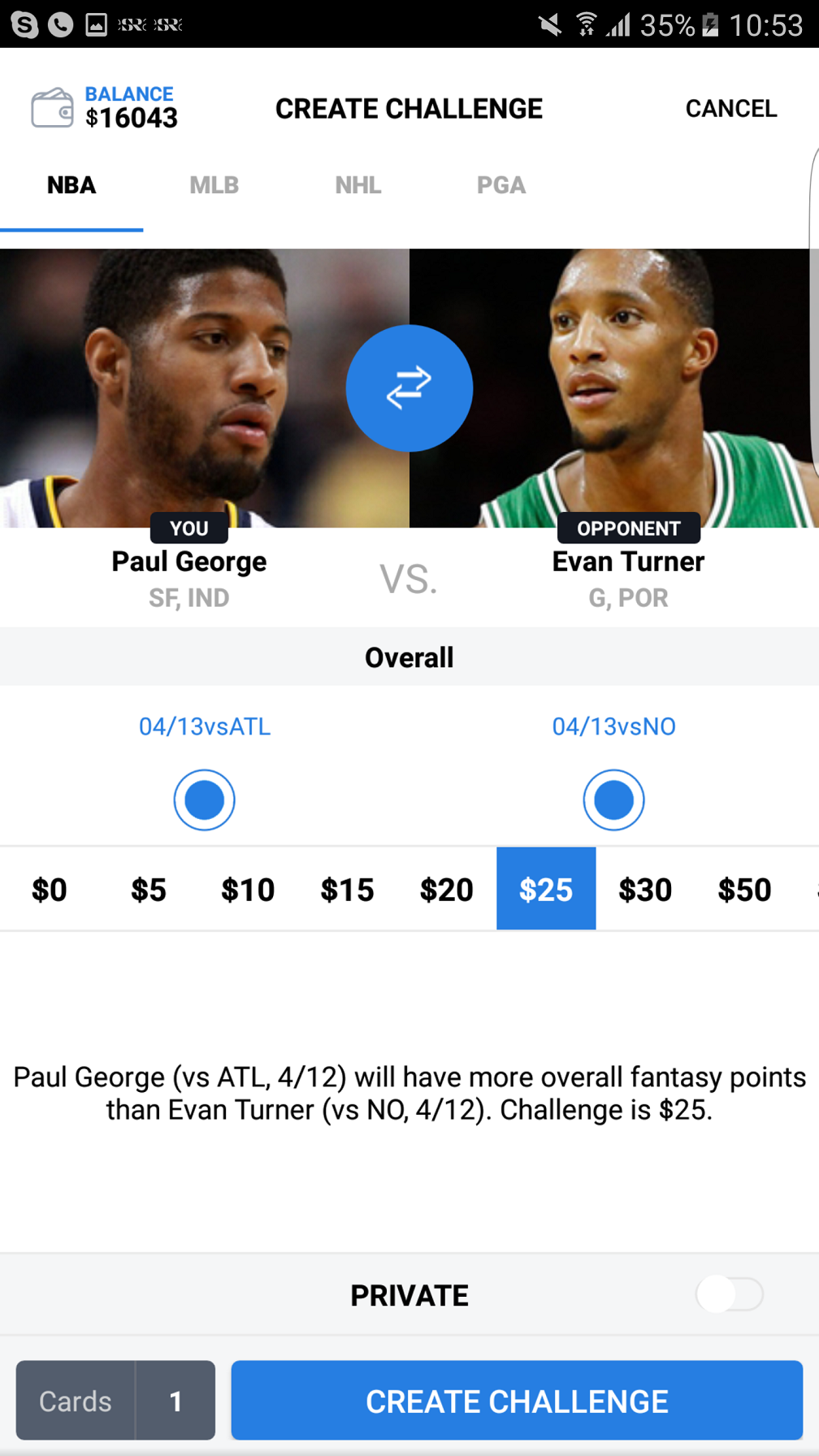Switch to the NHL tab

[x=358, y=185]
